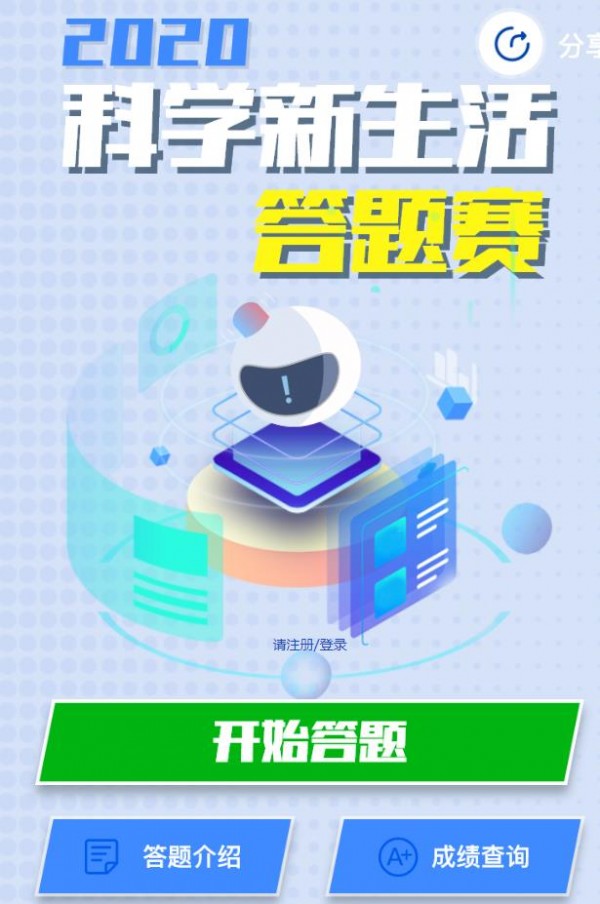600x904 pixels.
Task: Tap the green 开始答题 button
Action: point(310,742)
